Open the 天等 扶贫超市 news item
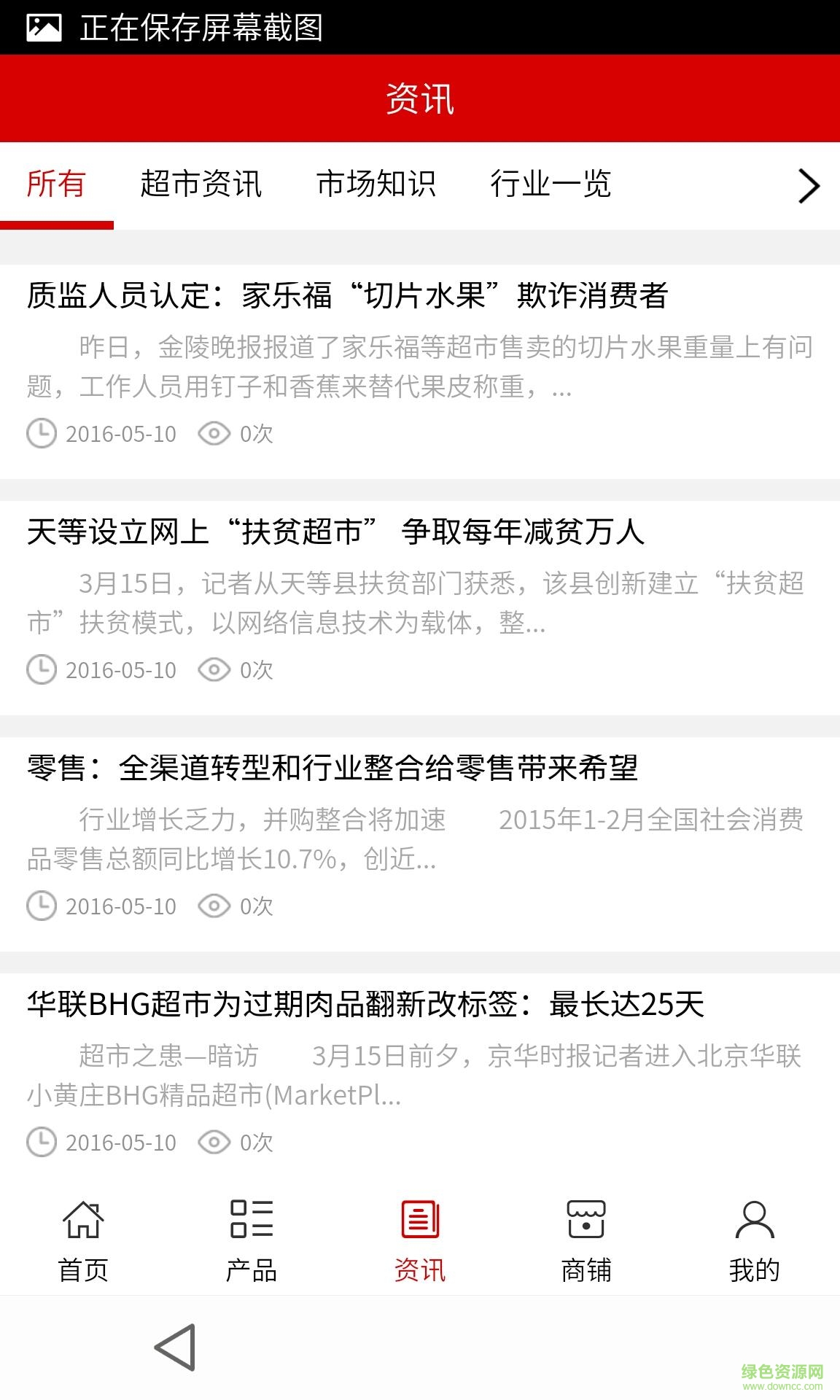 [335, 534]
